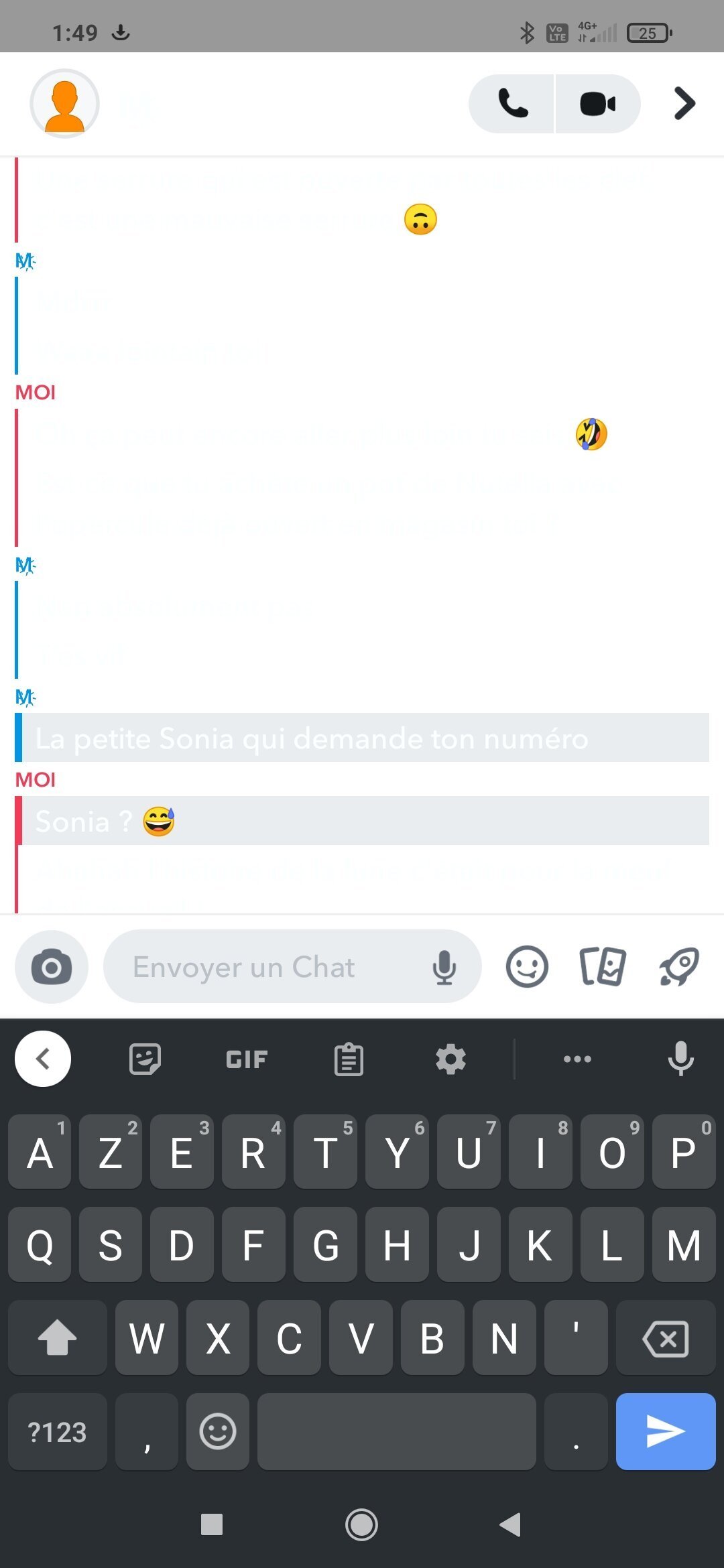Activate keyboard voice typing

pyautogui.click(x=680, y=1059)
